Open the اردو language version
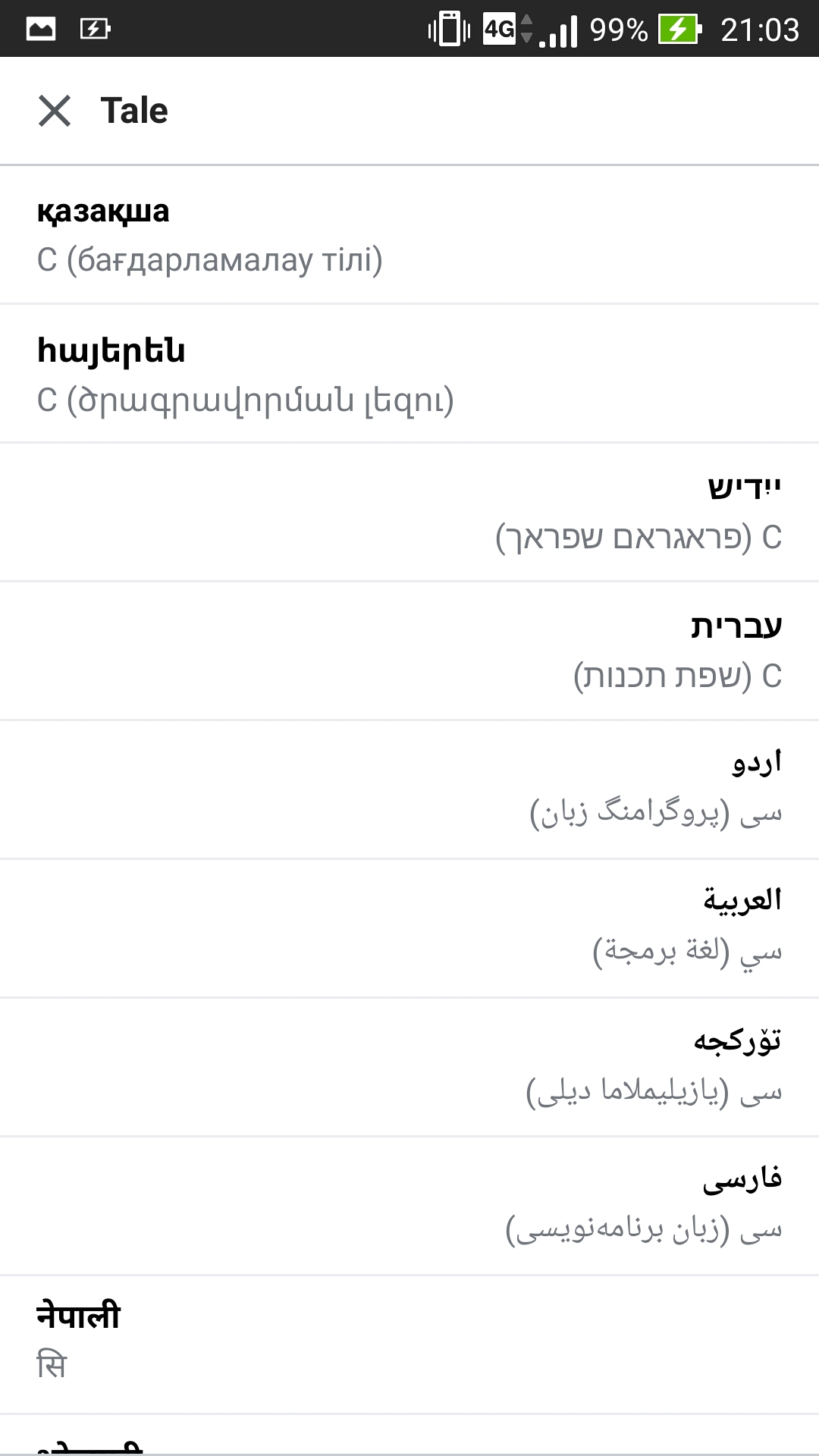The width and height of the screenshot is (819, 1456). point(409,790)
